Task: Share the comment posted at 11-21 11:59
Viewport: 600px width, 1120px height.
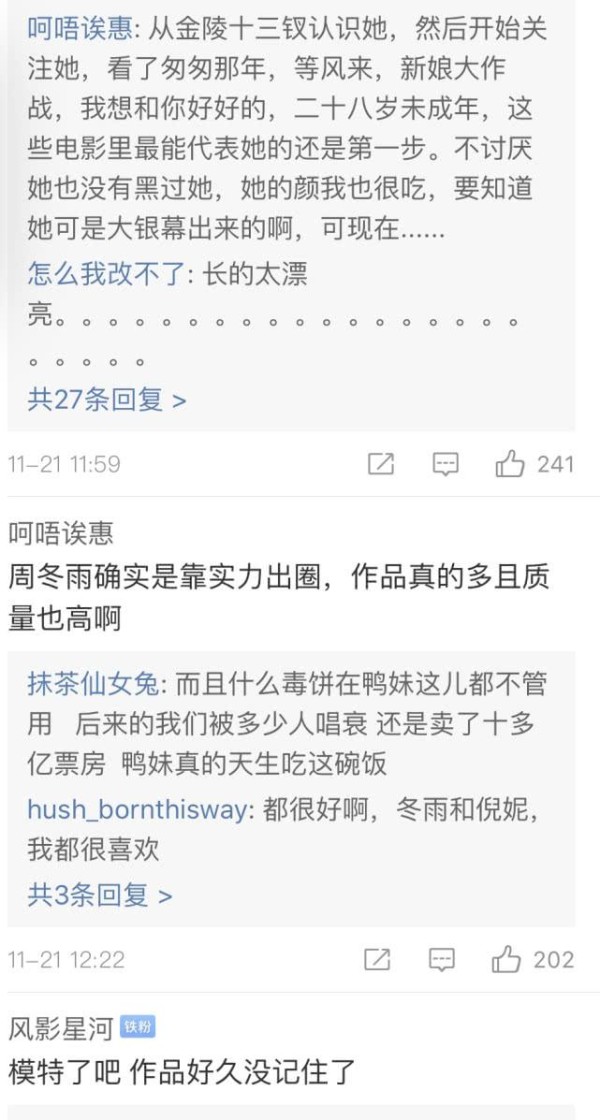Action: [381, 464]
